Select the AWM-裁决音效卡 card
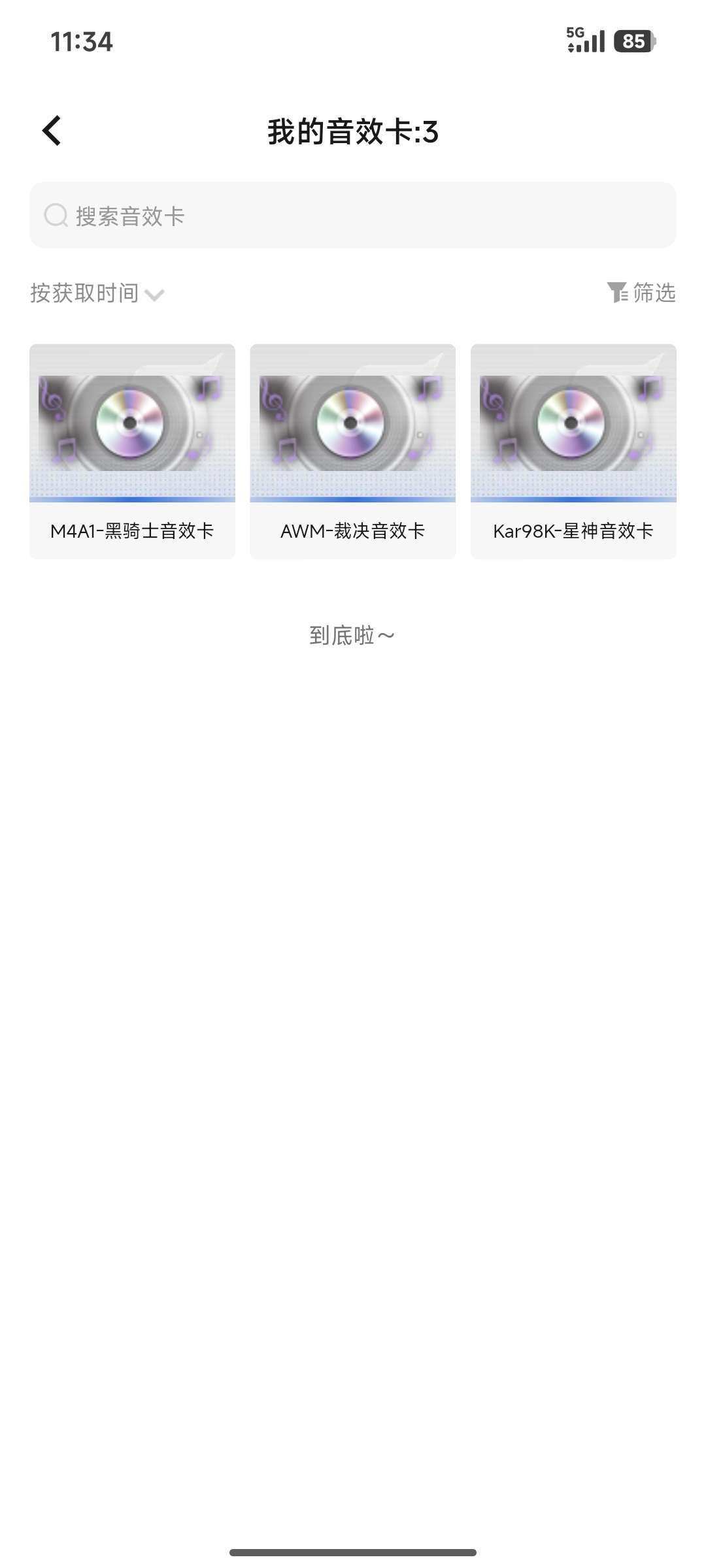 352,451
